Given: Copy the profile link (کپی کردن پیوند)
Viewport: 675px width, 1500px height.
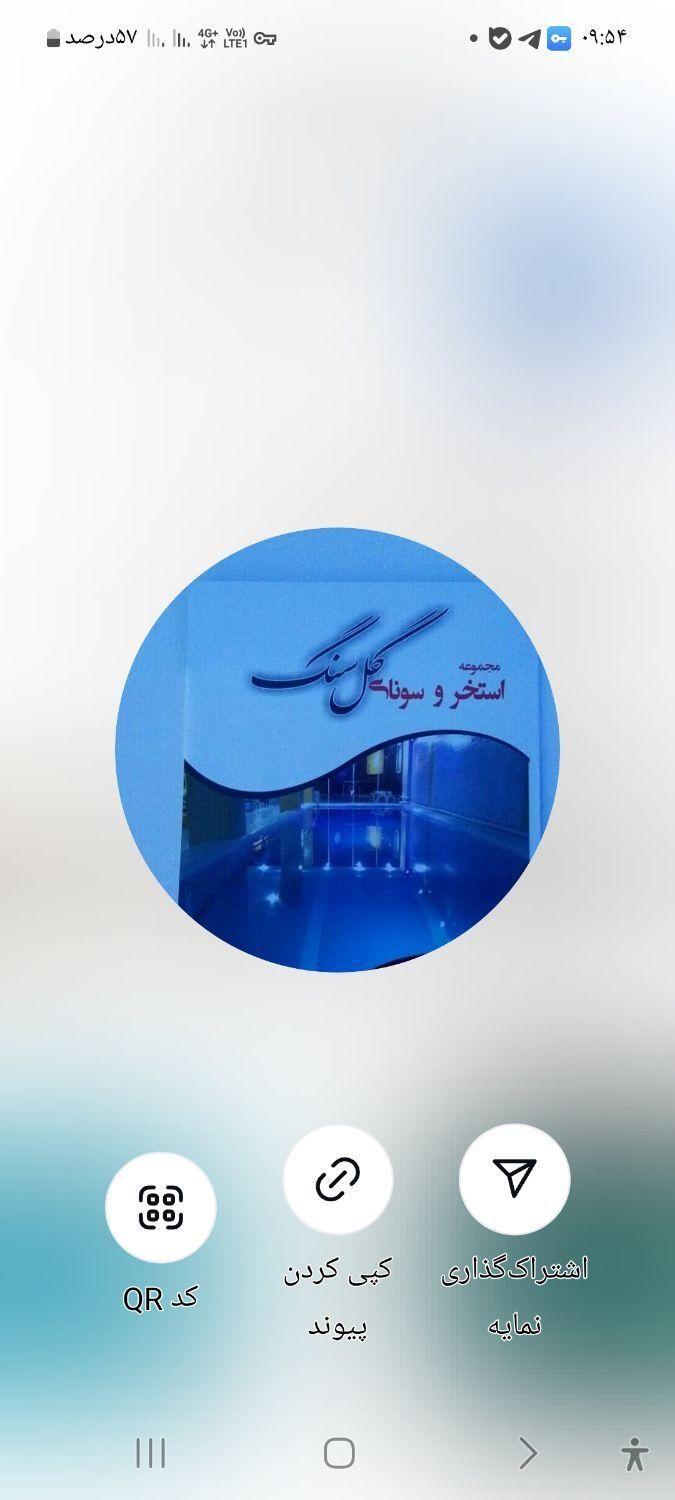Looking at the screenshot, I should click(338, 1180).
